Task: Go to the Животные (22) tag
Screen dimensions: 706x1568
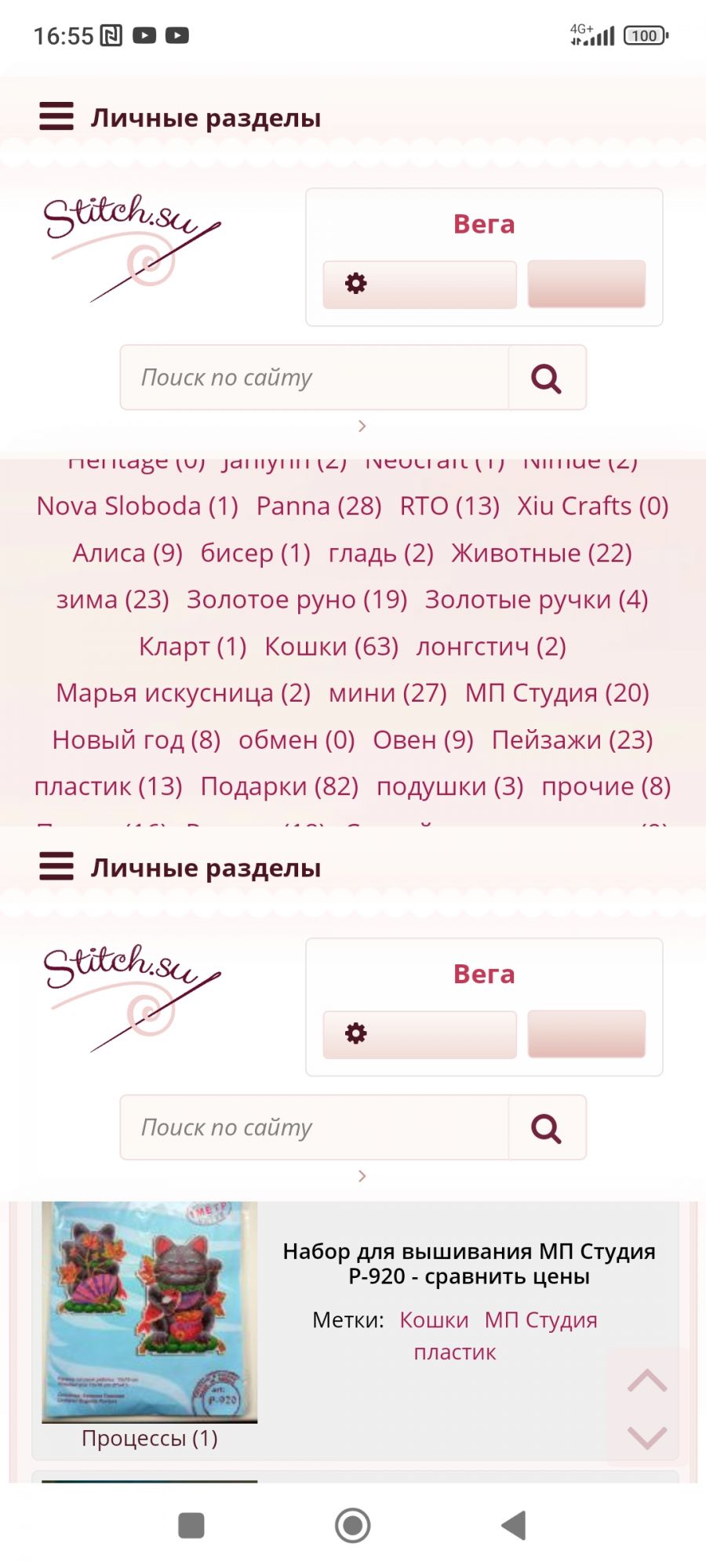Action: click(x=541, y=554)
